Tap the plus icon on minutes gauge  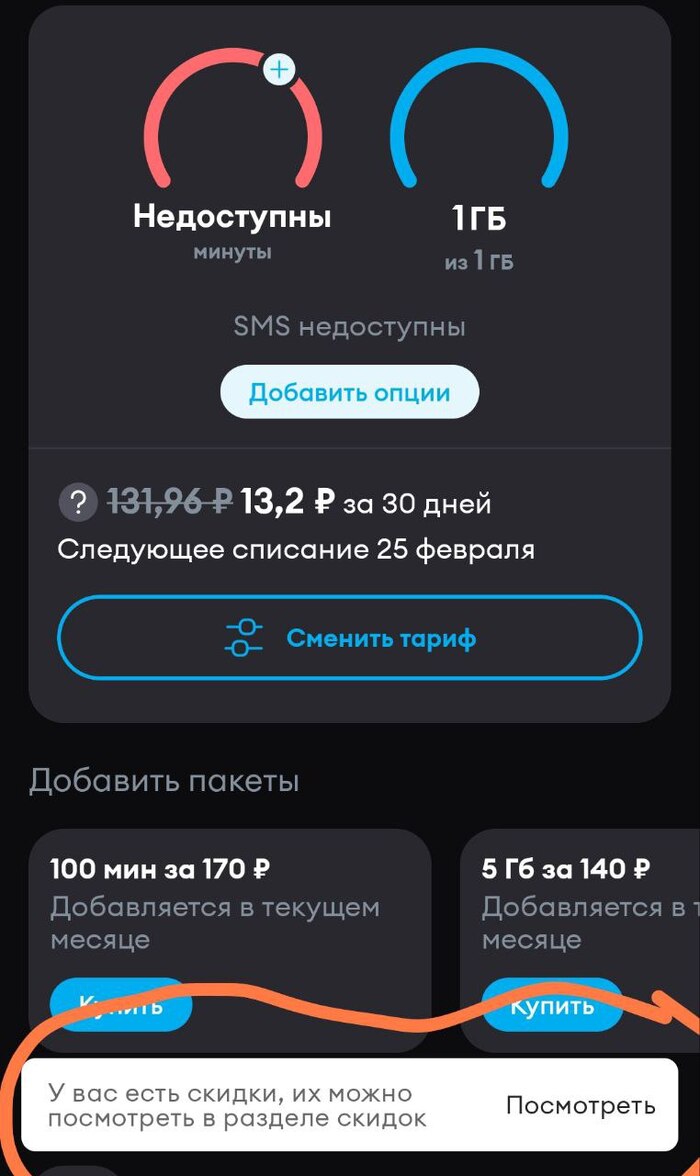[279, 70]
